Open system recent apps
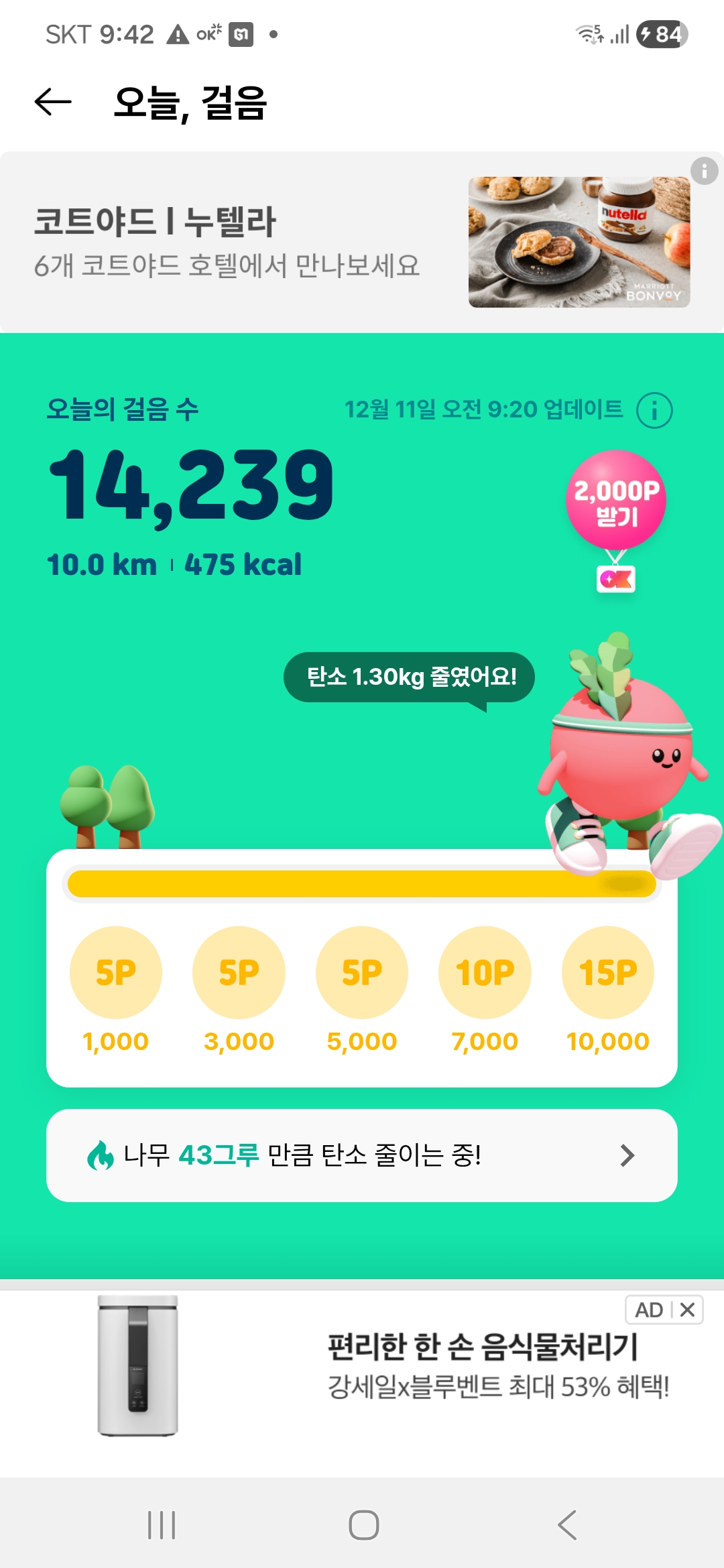This screenshot has height=1568, width=724. [x=162, y=1525]
